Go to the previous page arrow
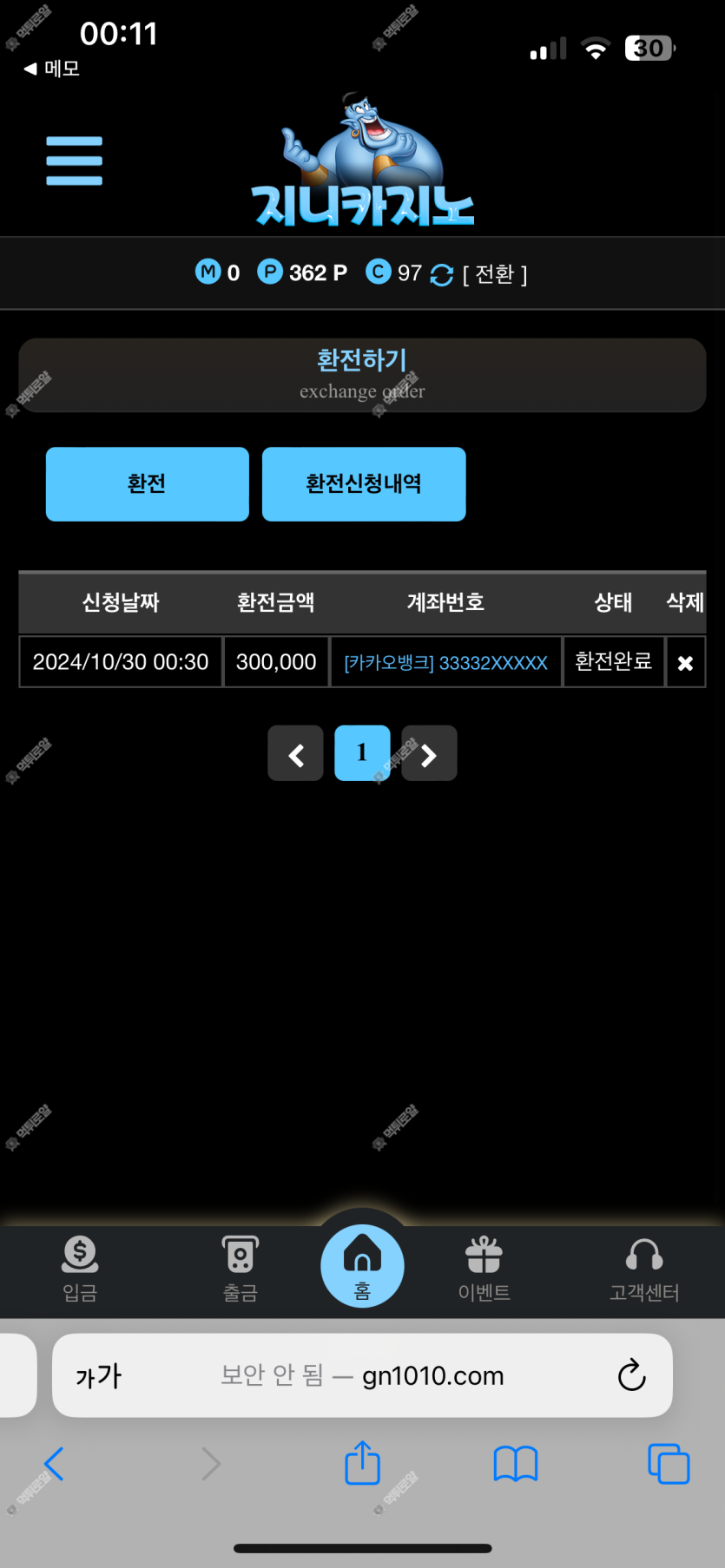Image resolution: width=725 pixels, height=1568 pixels. [296, 754]
